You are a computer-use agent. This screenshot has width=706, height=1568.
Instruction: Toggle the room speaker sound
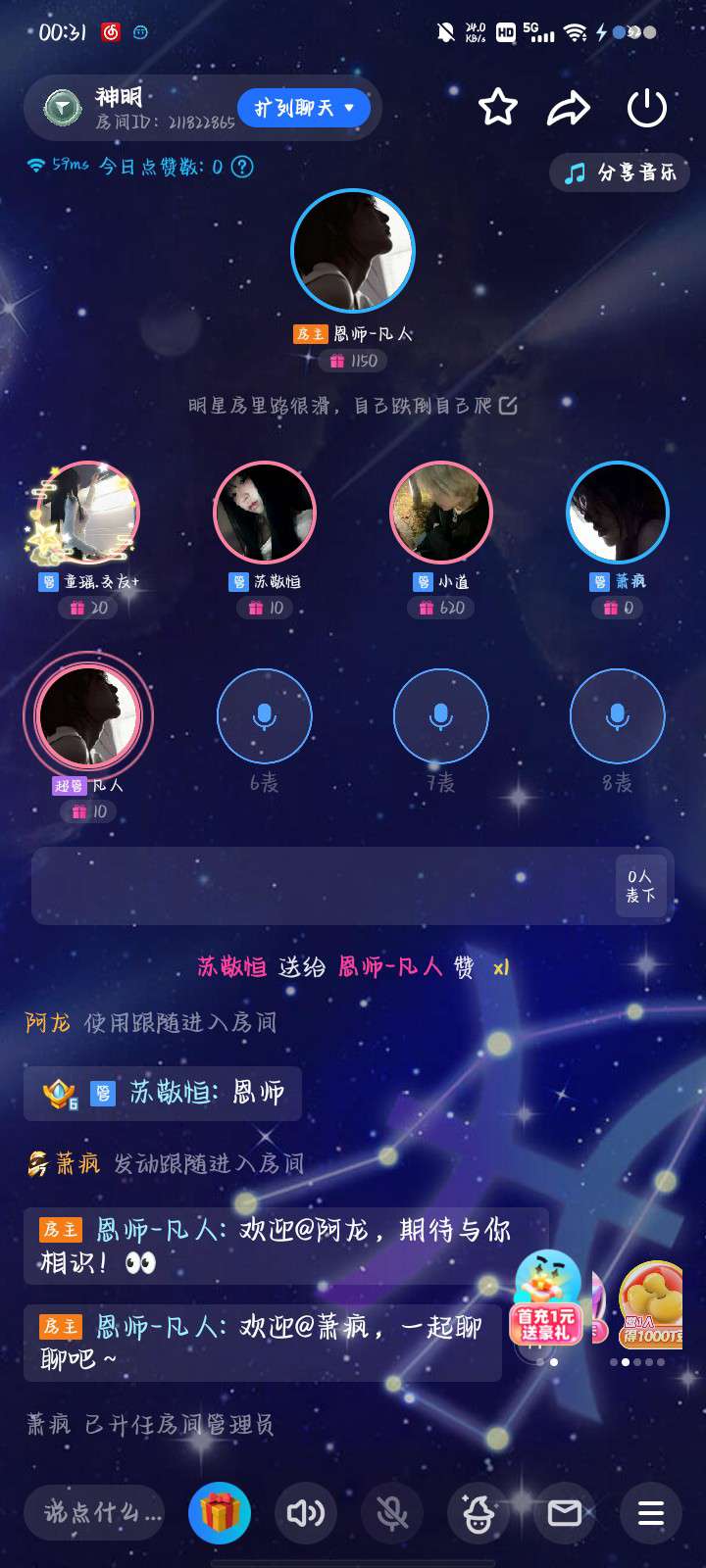point(306,1513)
